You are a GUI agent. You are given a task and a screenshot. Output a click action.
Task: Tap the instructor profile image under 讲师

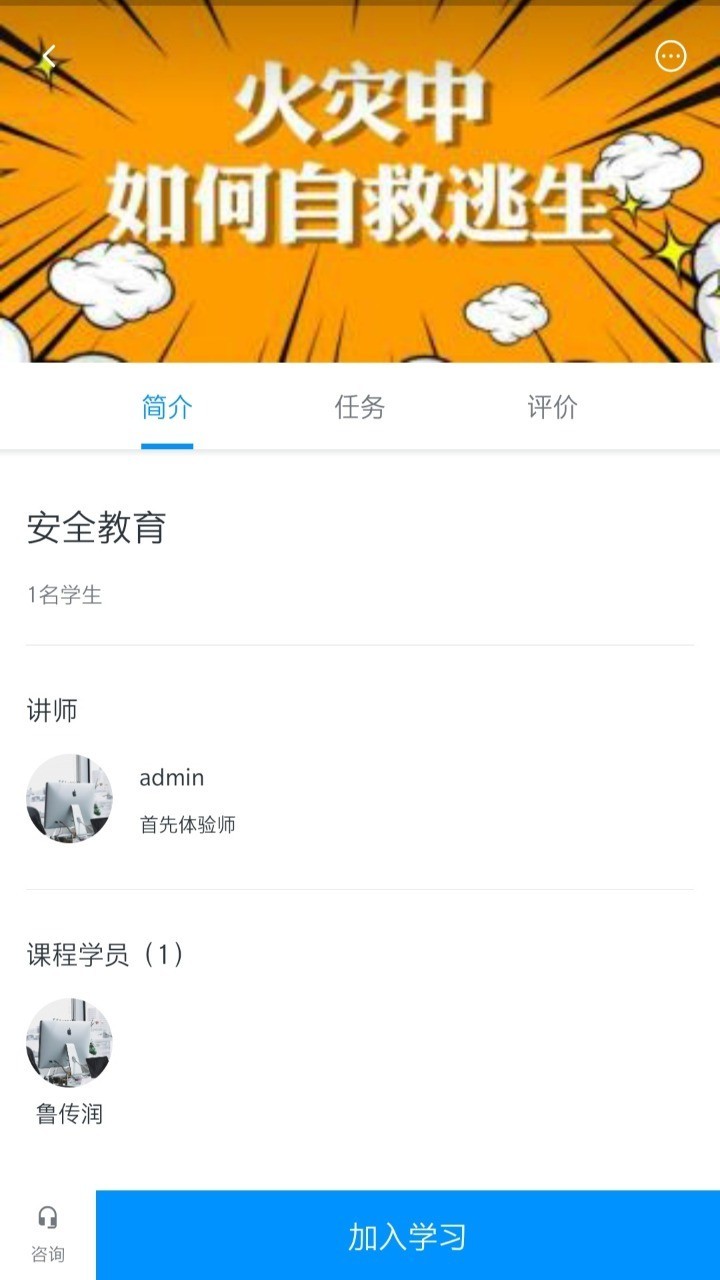coord(69,798)
